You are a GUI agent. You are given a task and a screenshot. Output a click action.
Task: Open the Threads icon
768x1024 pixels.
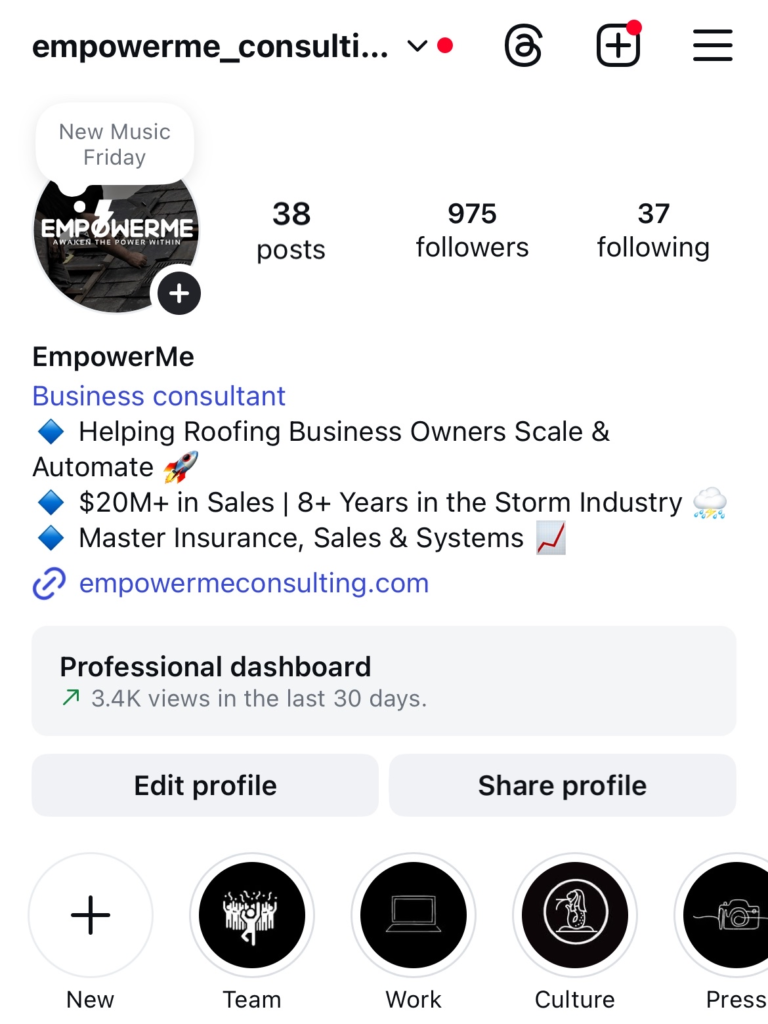(523, 46)
